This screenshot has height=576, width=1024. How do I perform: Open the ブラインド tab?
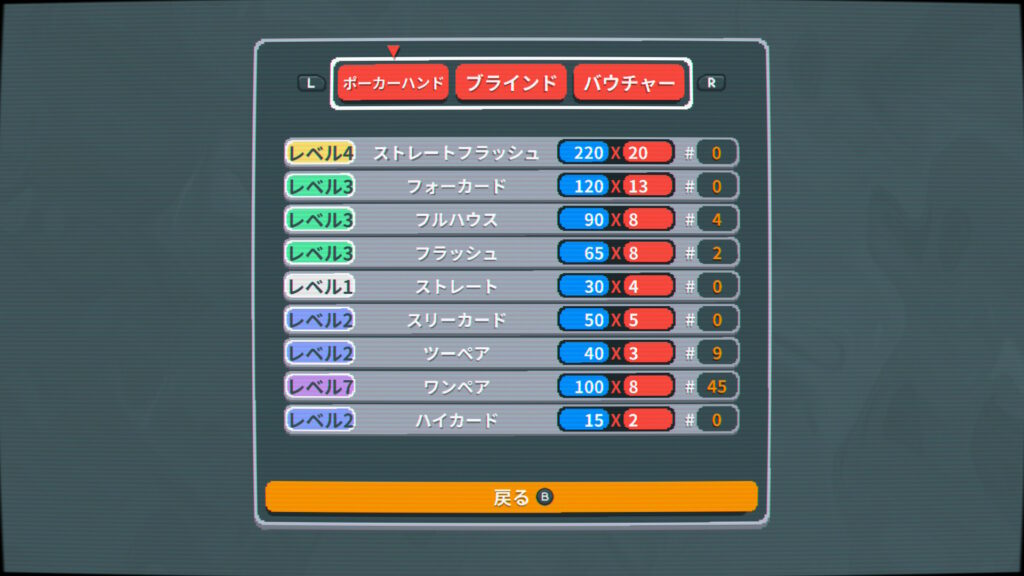[x=511, y=83]
